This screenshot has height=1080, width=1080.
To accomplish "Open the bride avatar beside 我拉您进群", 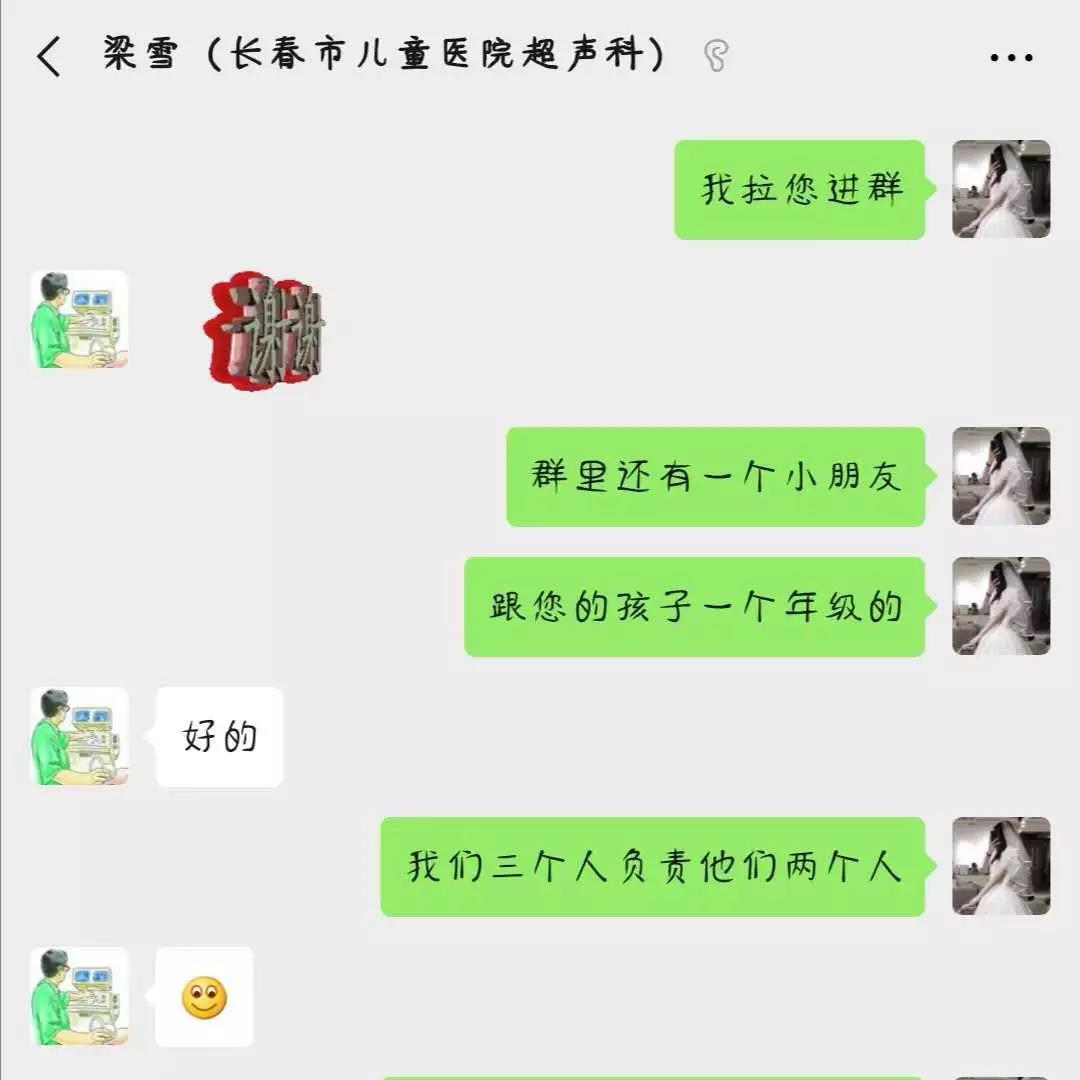I will pos(1000,189).
